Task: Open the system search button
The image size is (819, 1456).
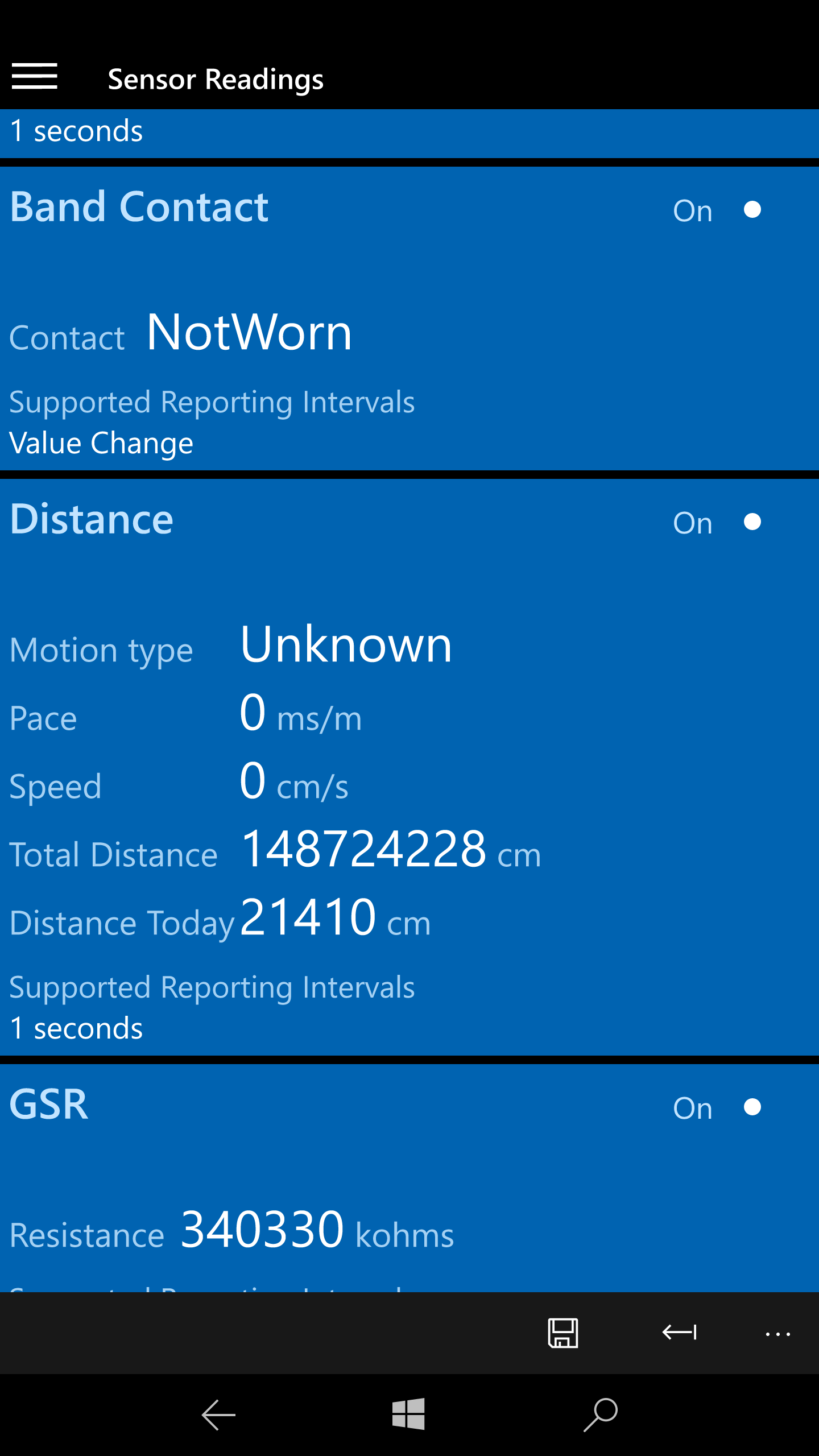Action: point(601,1414)
